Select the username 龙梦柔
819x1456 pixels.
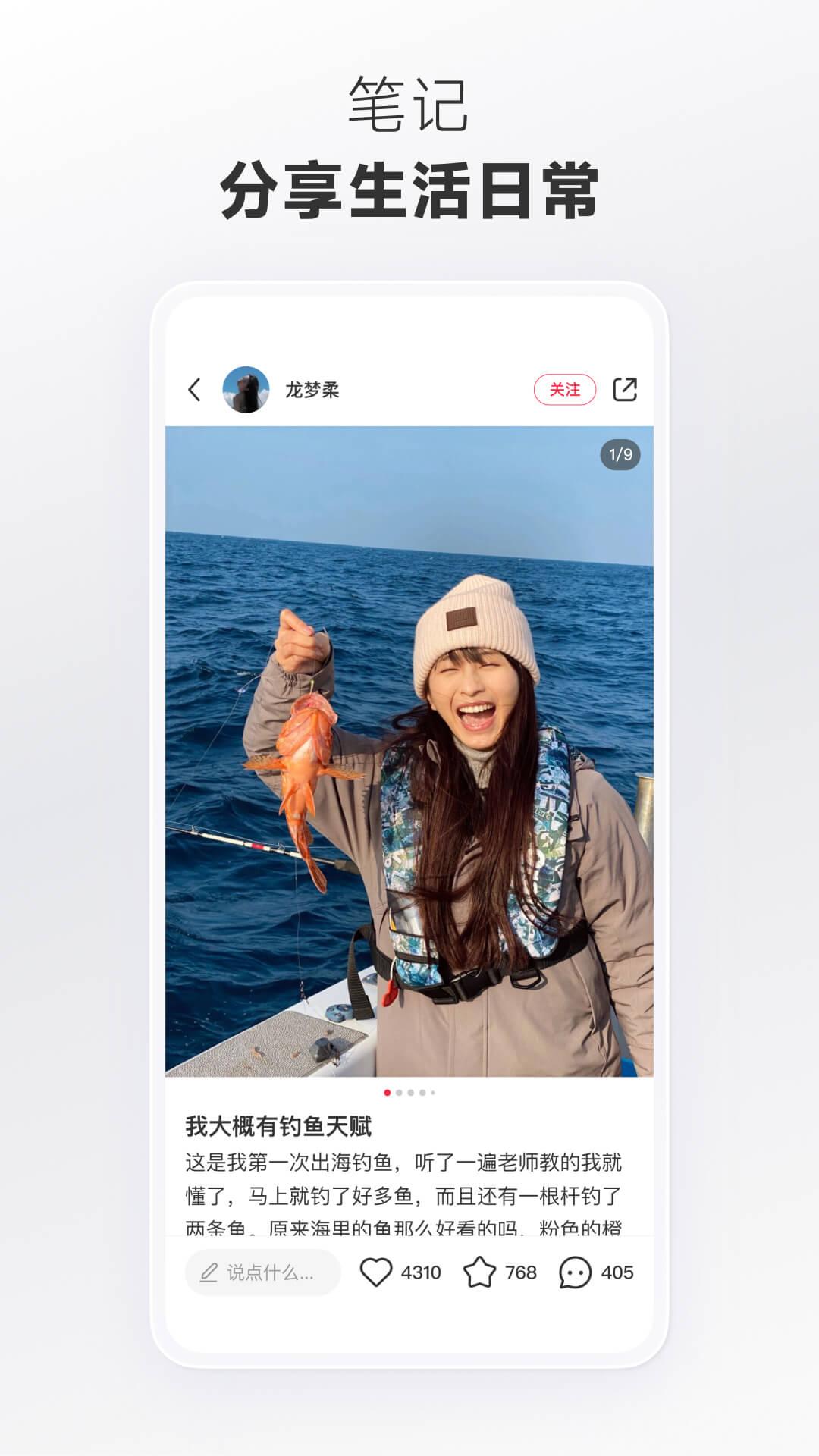click(x=315, y=388)
